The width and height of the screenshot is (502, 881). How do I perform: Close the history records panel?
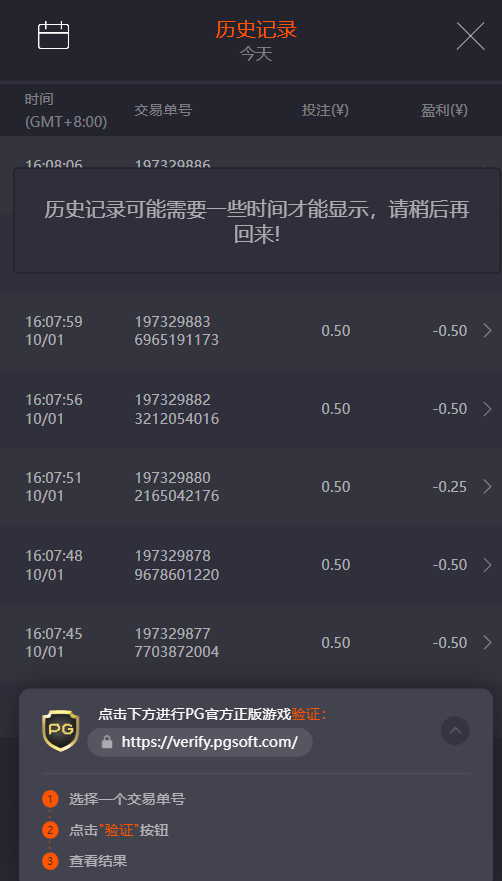pos(470,37)
